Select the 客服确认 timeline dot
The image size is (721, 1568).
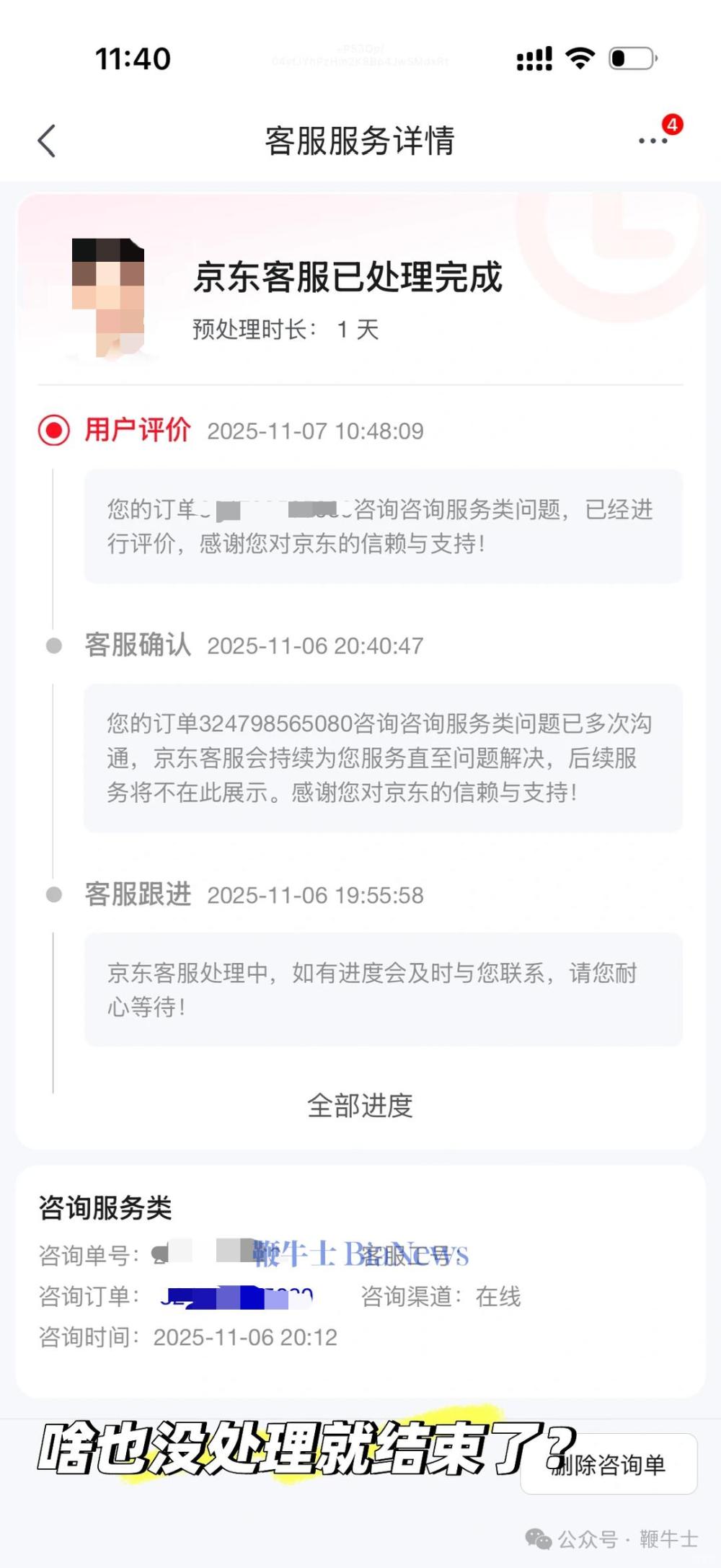pos(54,646)
